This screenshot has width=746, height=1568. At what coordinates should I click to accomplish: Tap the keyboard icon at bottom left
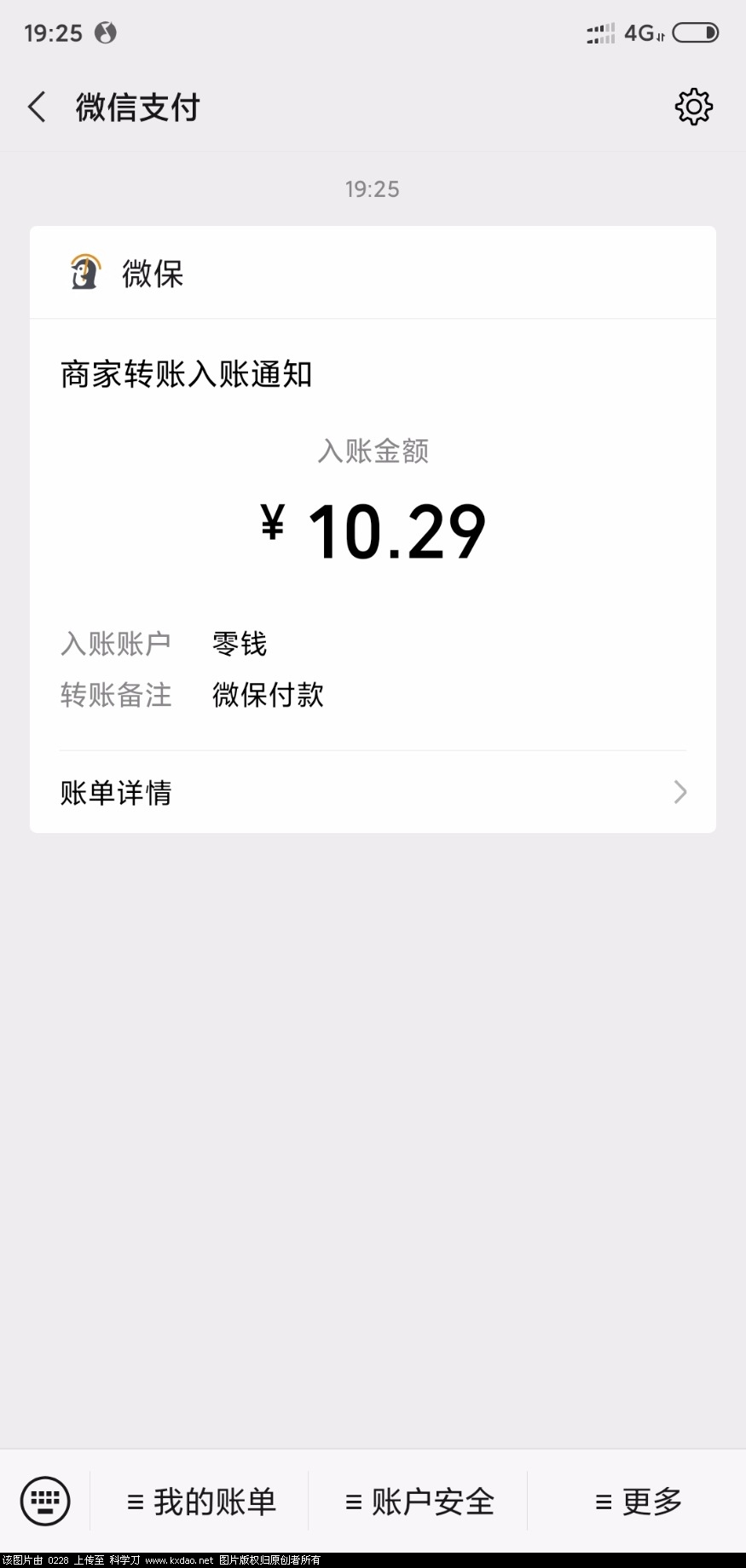pos(44,1499)
